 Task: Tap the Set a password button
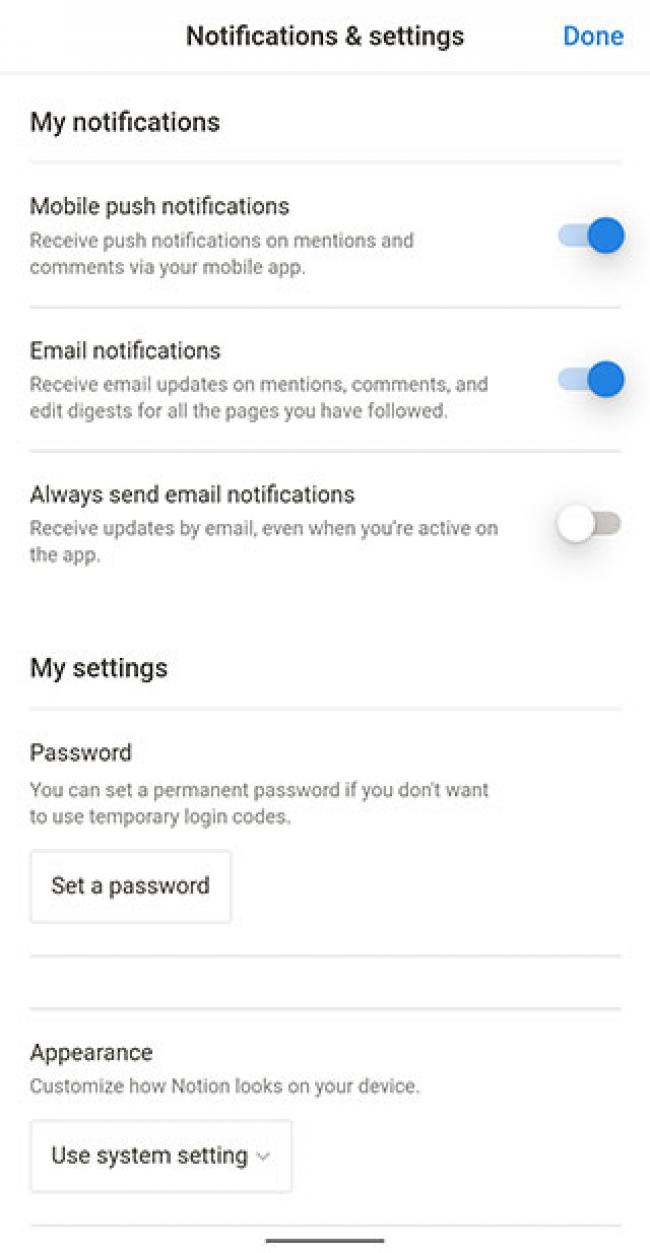pos(131,886)
